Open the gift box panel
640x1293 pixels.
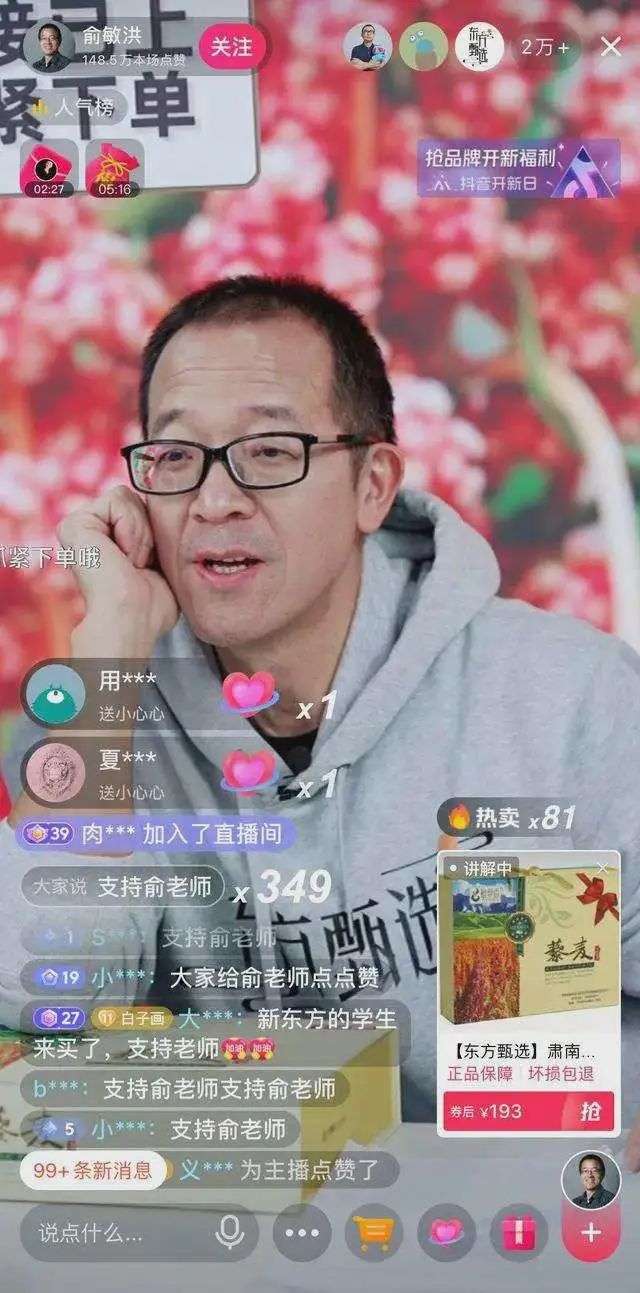click(x=518, y=1232)
